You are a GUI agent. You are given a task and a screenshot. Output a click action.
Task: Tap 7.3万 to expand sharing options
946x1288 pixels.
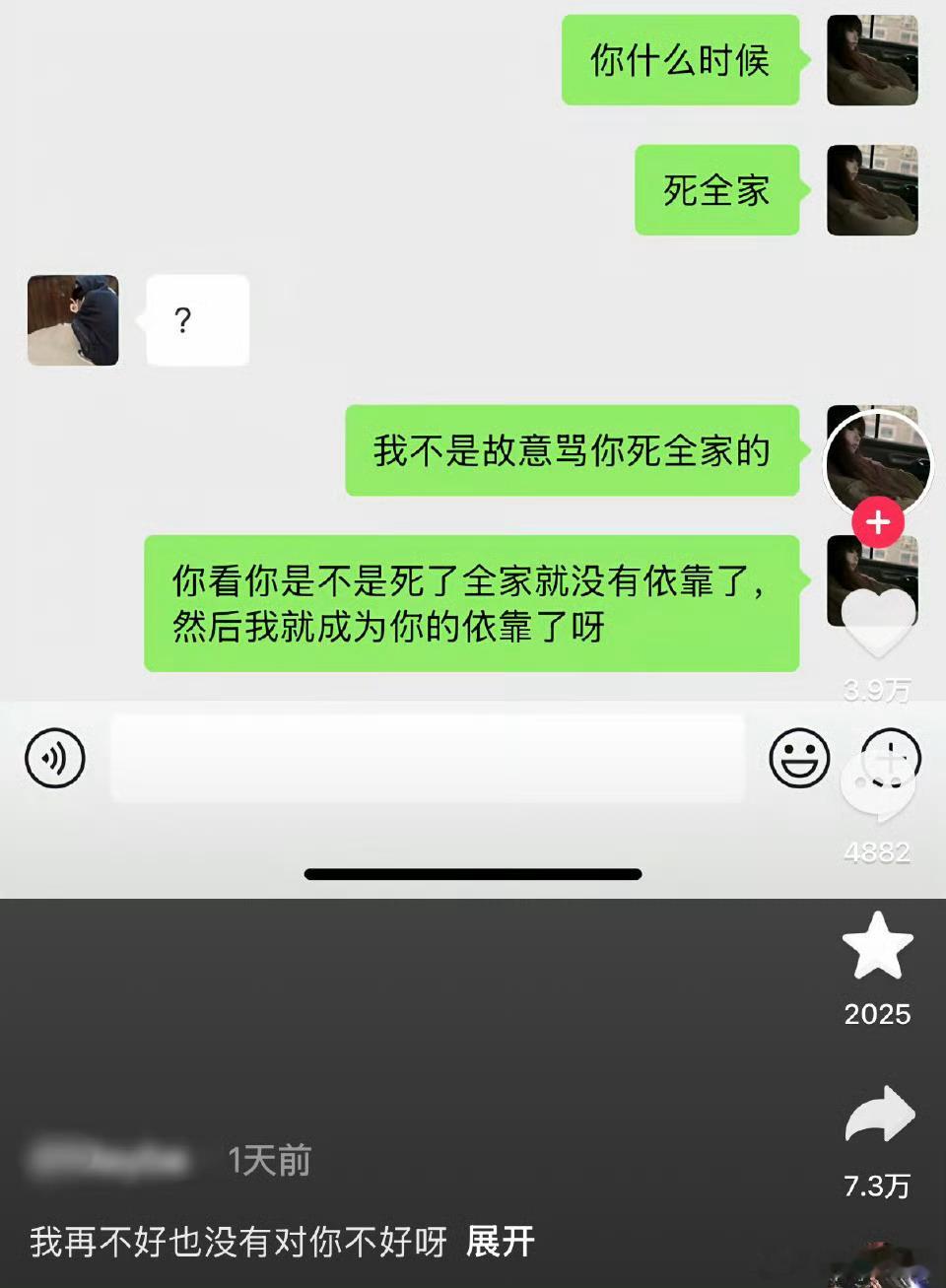point(877,1185)
